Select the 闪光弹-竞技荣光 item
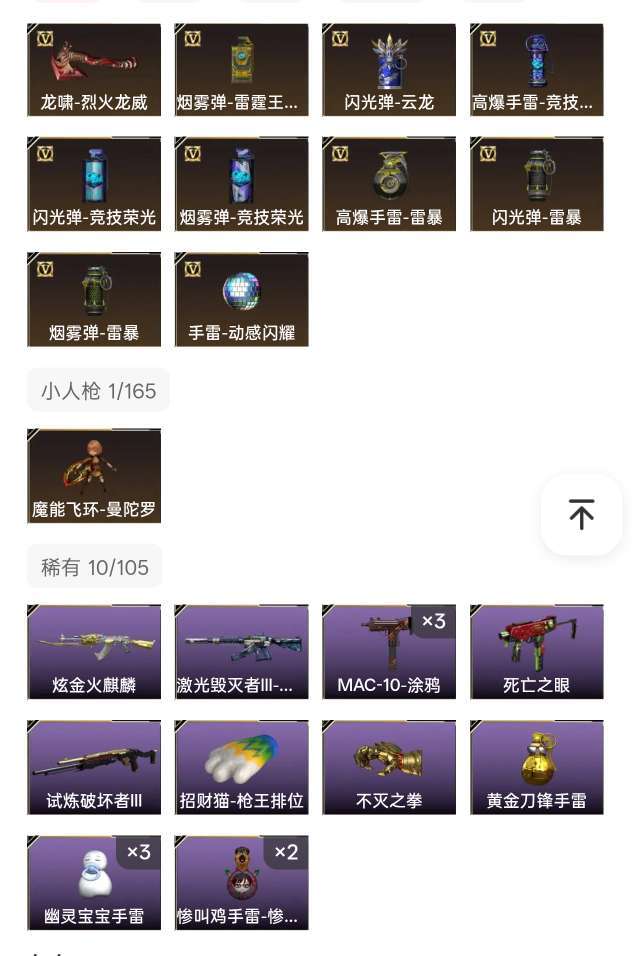The height and width of the screenshot is (956, 636). click(x=94, y=184)
